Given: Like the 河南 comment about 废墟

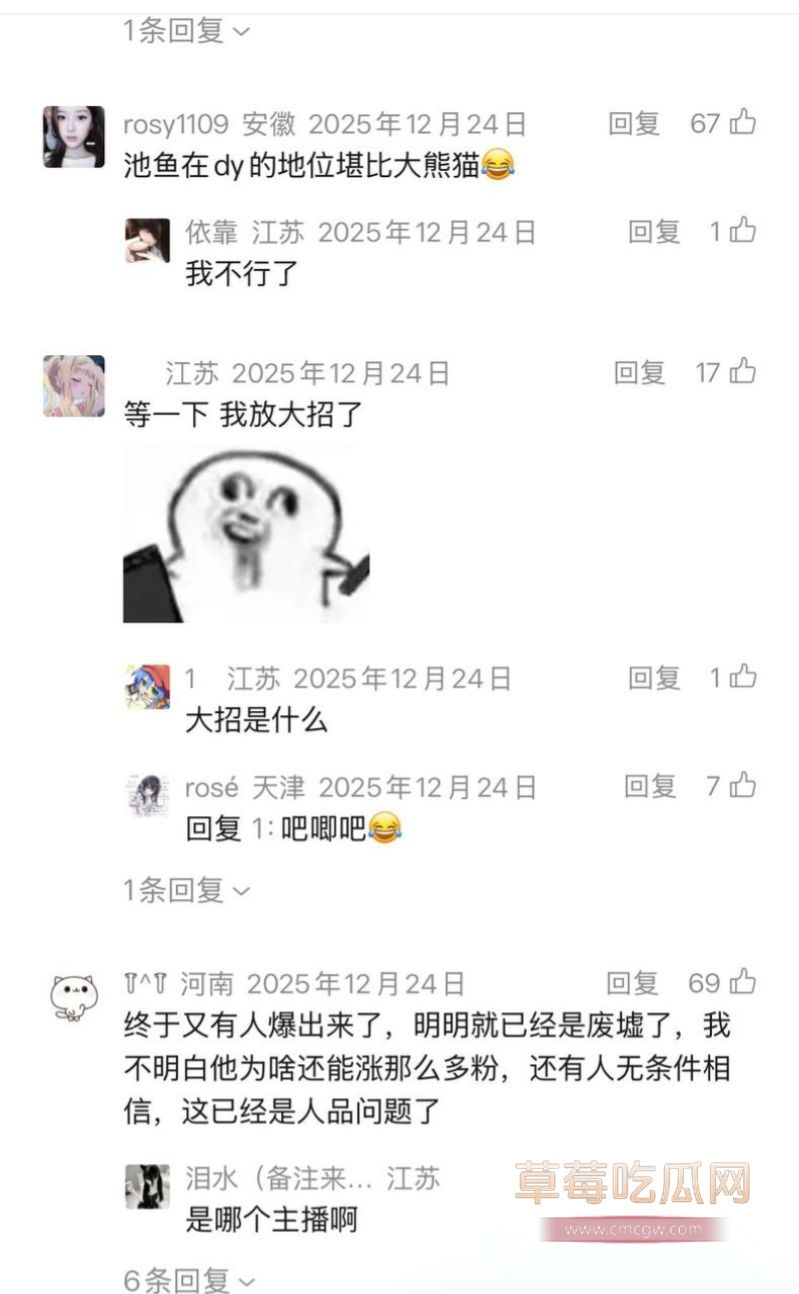Looking at the screenshot, I should (742, 983).
